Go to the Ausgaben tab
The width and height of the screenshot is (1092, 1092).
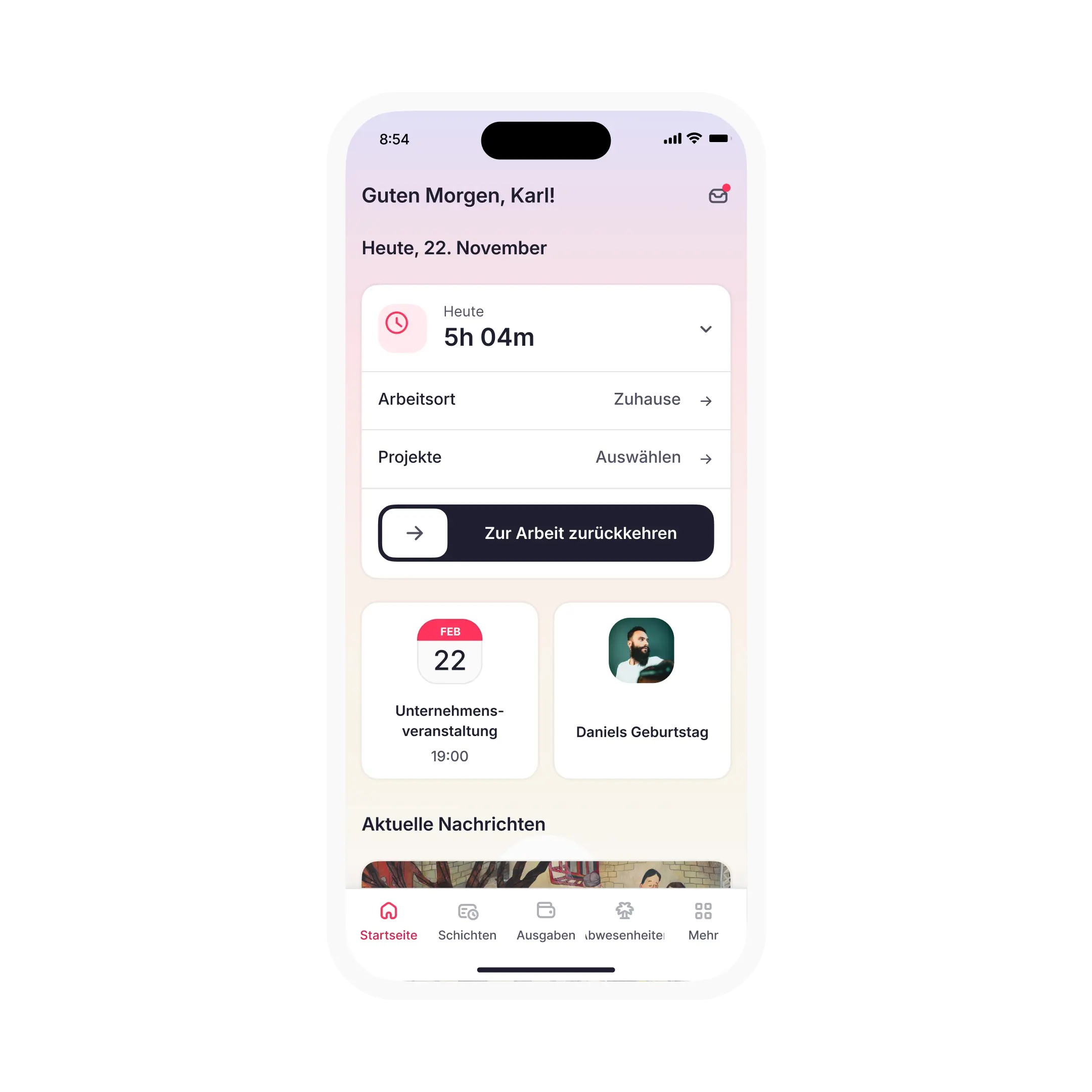coord(545,921)
